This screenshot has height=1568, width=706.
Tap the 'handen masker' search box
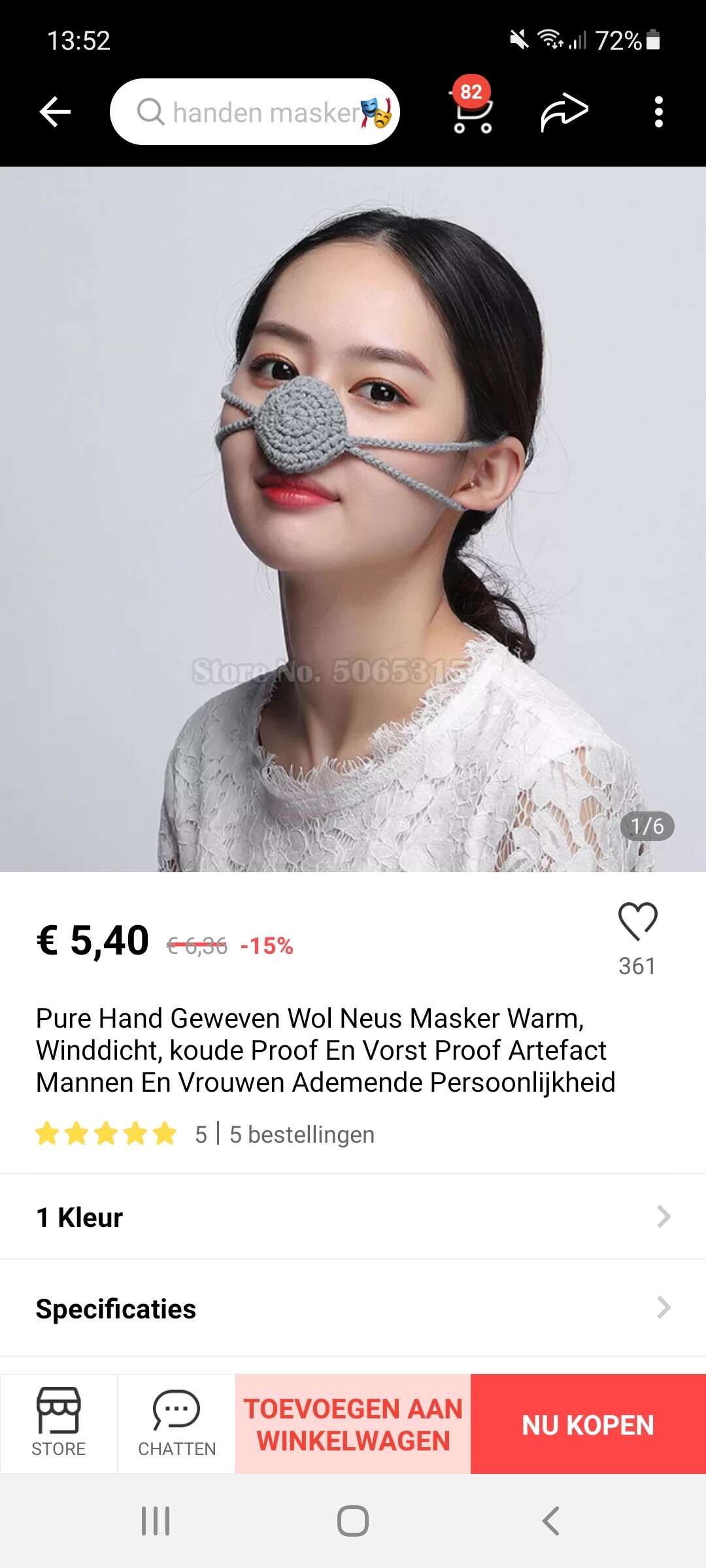pyautogui.click(x=255, y=112)
